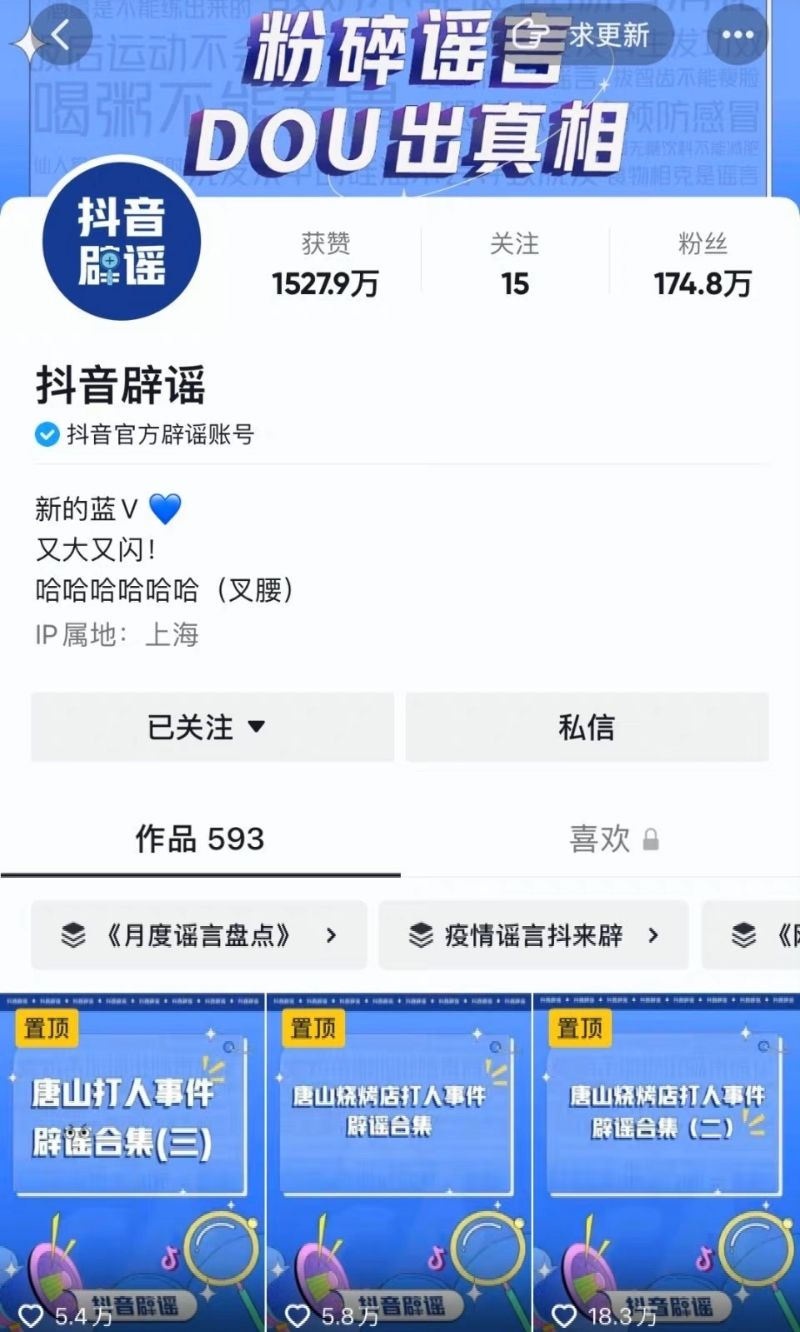Play the 唐山烧烤店打人事件辟谣合集(二) video
Viewport: 800px width, 1332px height.
666,1160
